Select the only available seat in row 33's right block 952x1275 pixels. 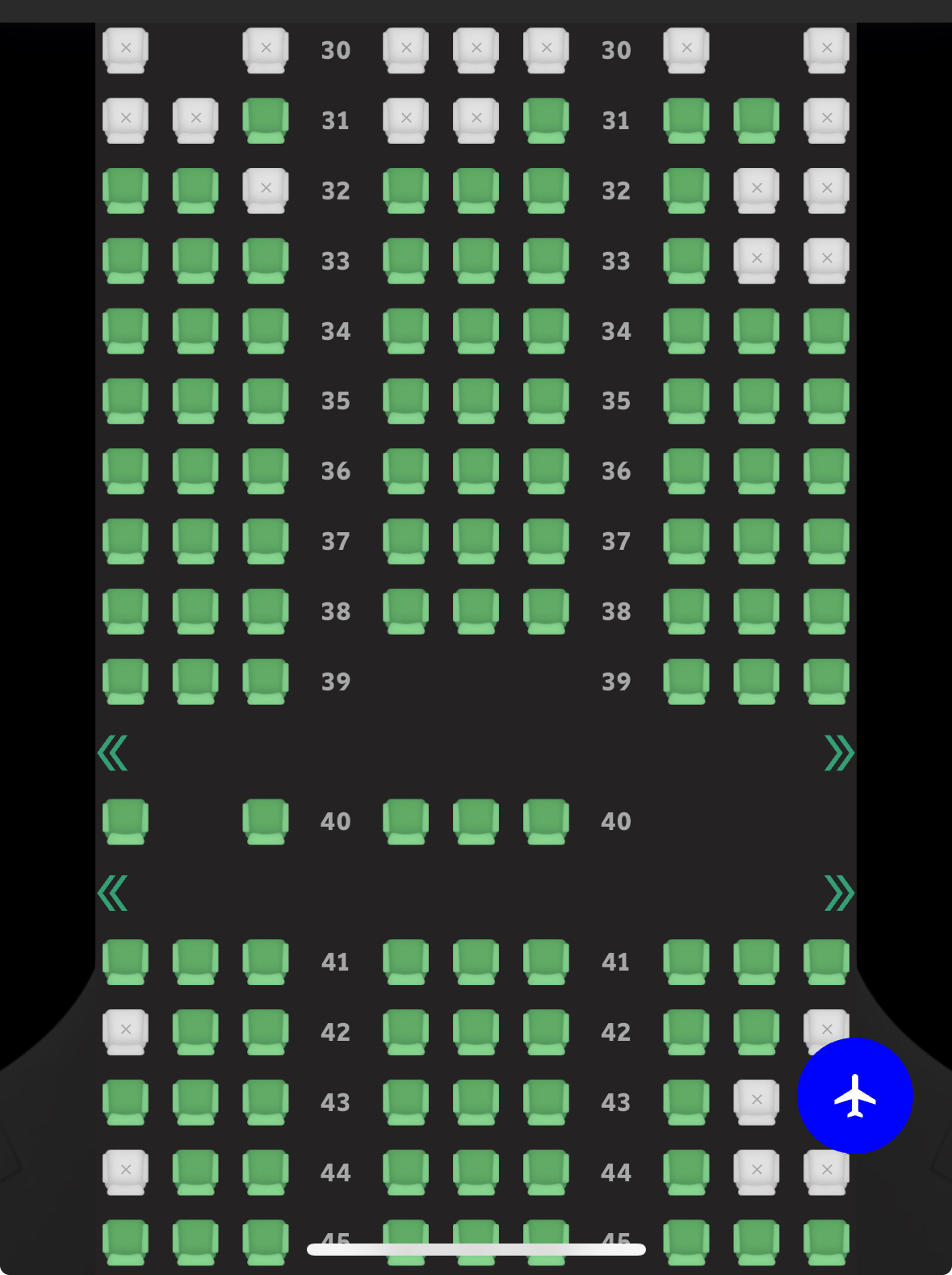(x=686, y=261)
